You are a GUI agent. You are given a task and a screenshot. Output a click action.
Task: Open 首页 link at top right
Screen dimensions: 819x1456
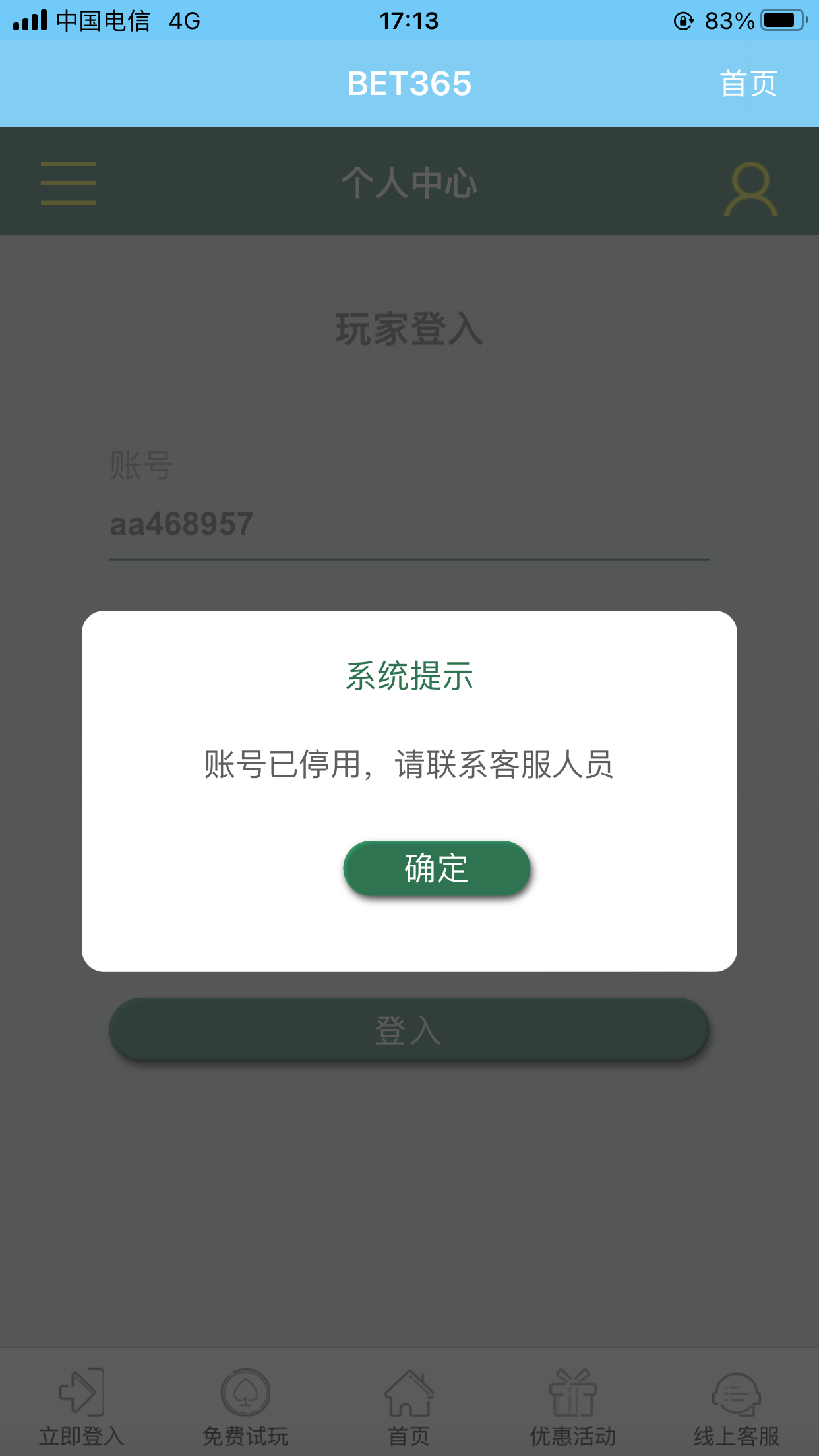[x=748, y=82]
